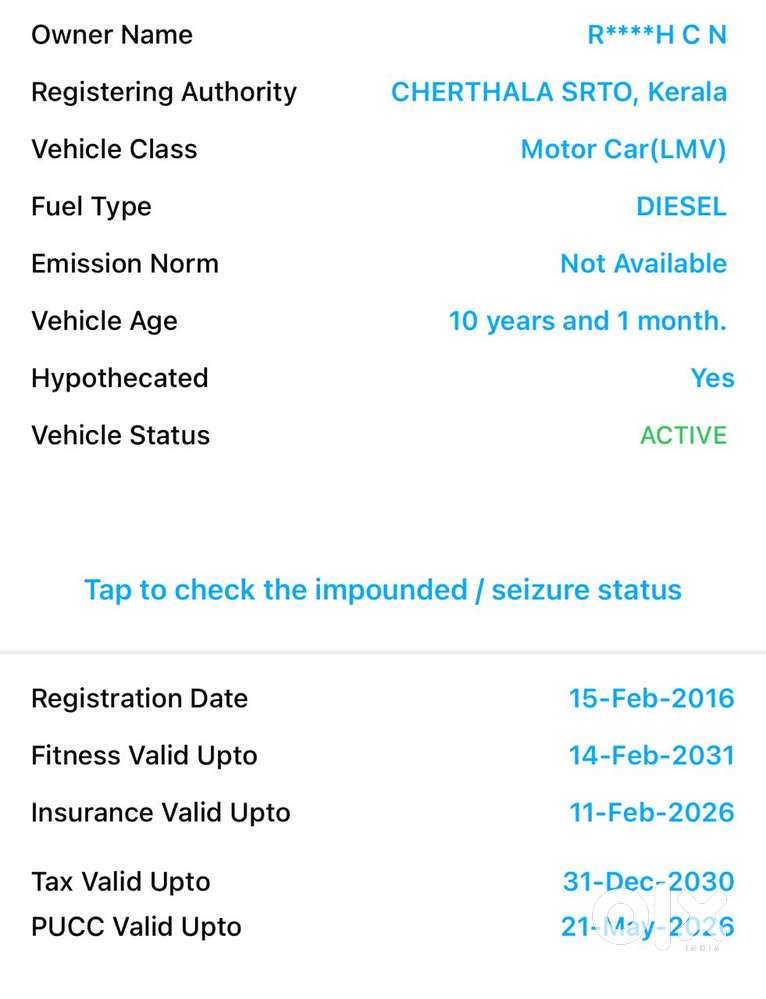766x999 pixels.
Task: Tap Yes next to Hypothecated
Action: tap(712, 378)
